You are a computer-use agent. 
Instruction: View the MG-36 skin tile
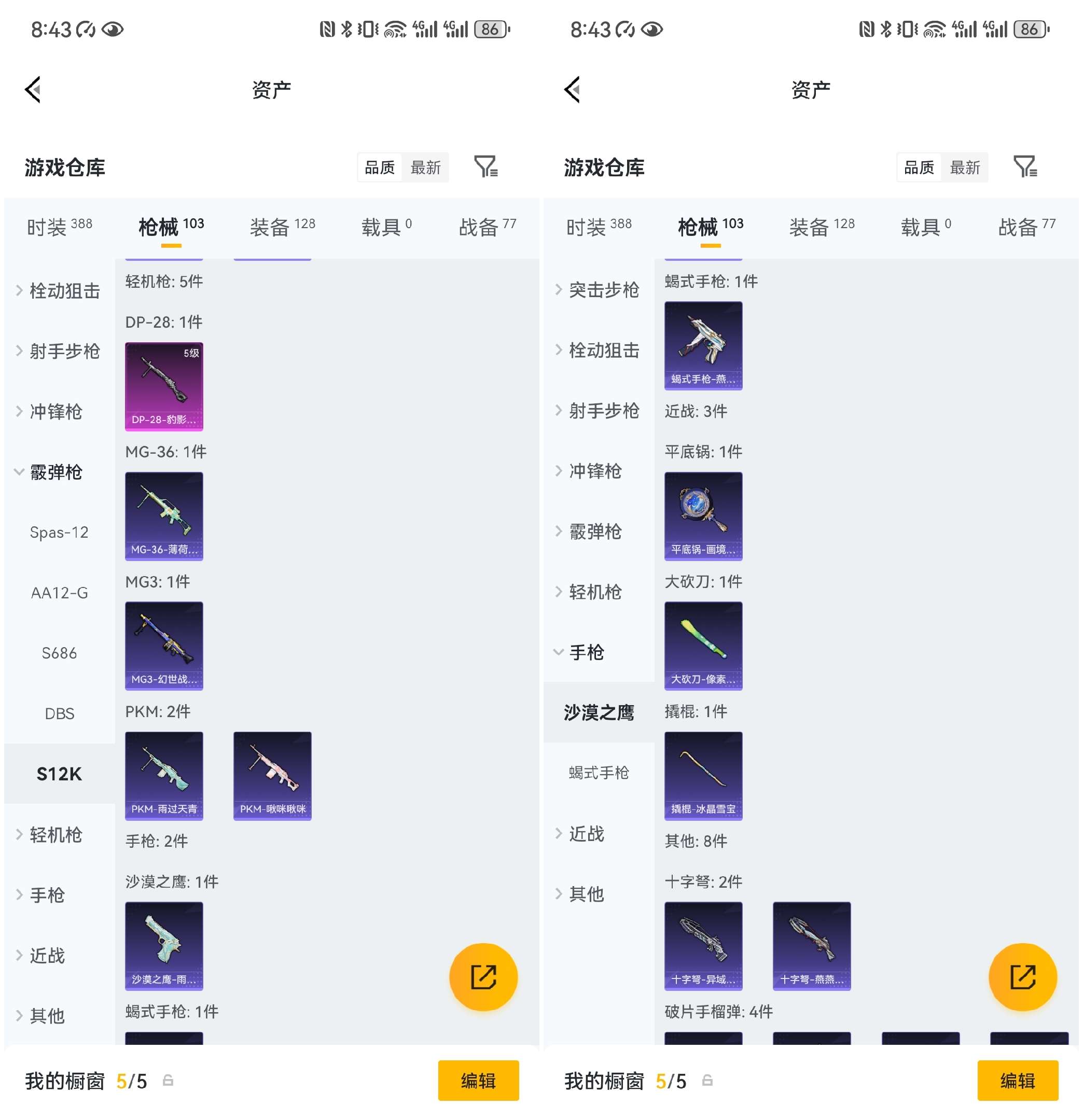point(164,516)
